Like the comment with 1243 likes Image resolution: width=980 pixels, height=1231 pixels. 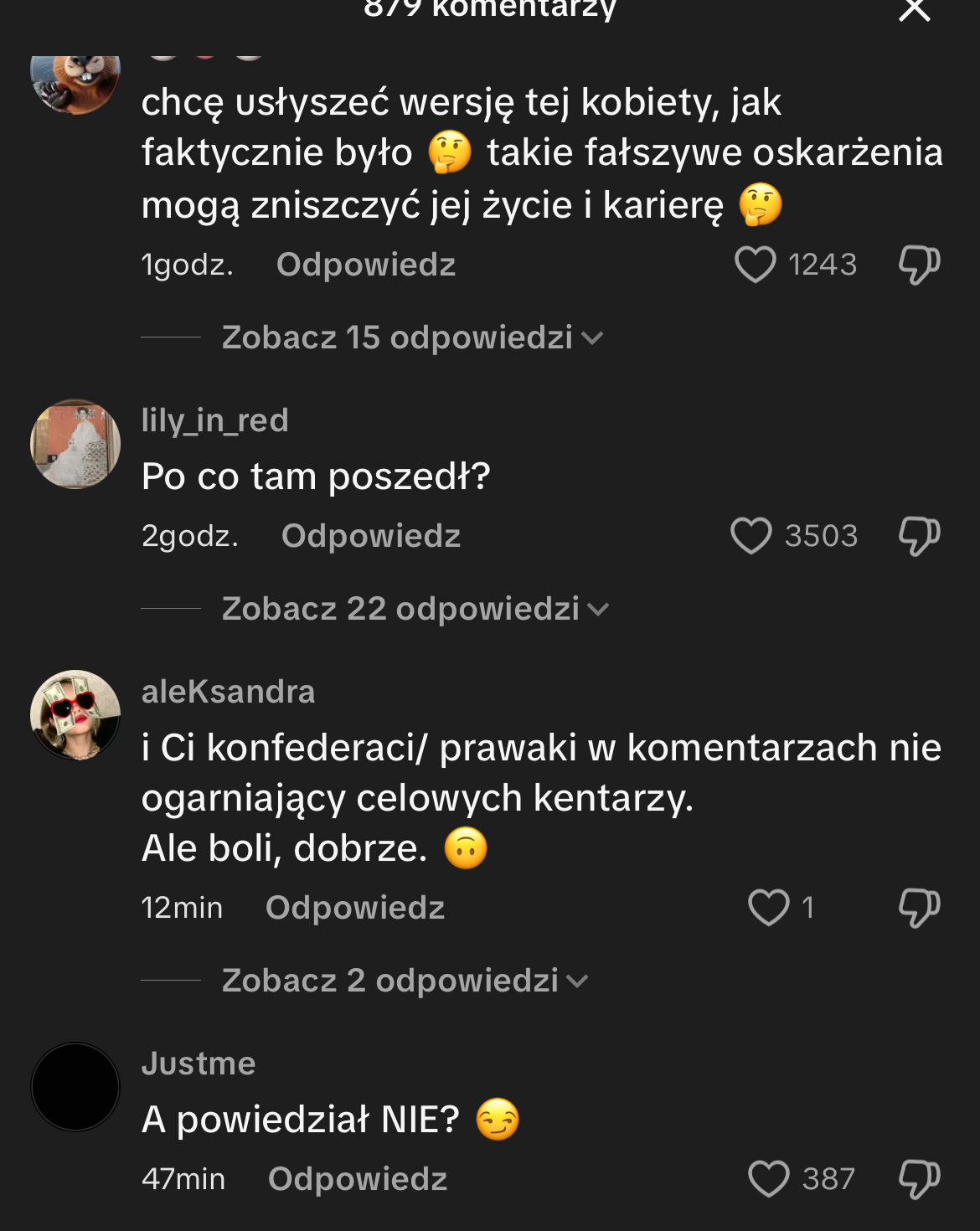[x=755, y=265]
